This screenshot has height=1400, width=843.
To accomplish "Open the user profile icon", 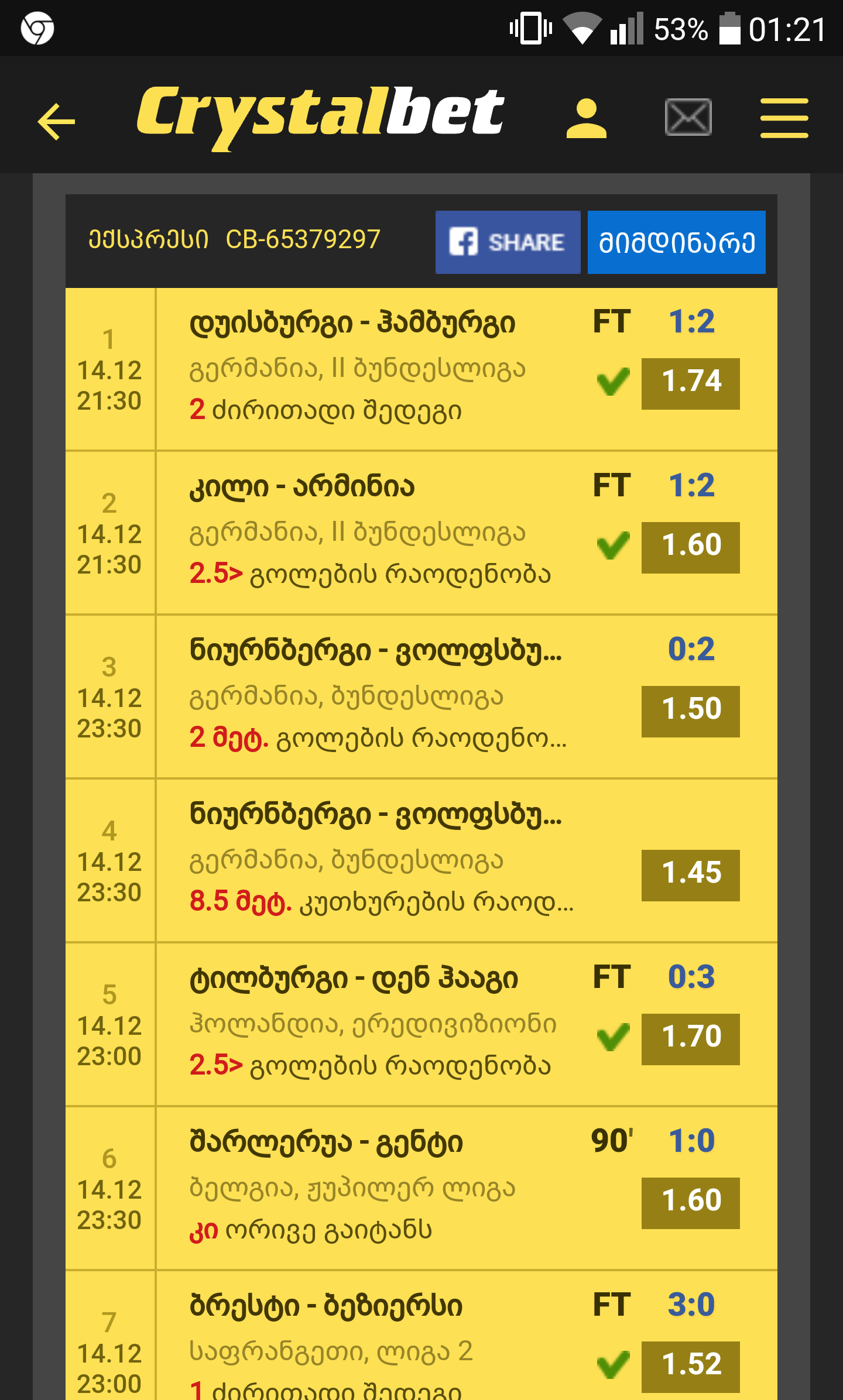I will point(586,119).
